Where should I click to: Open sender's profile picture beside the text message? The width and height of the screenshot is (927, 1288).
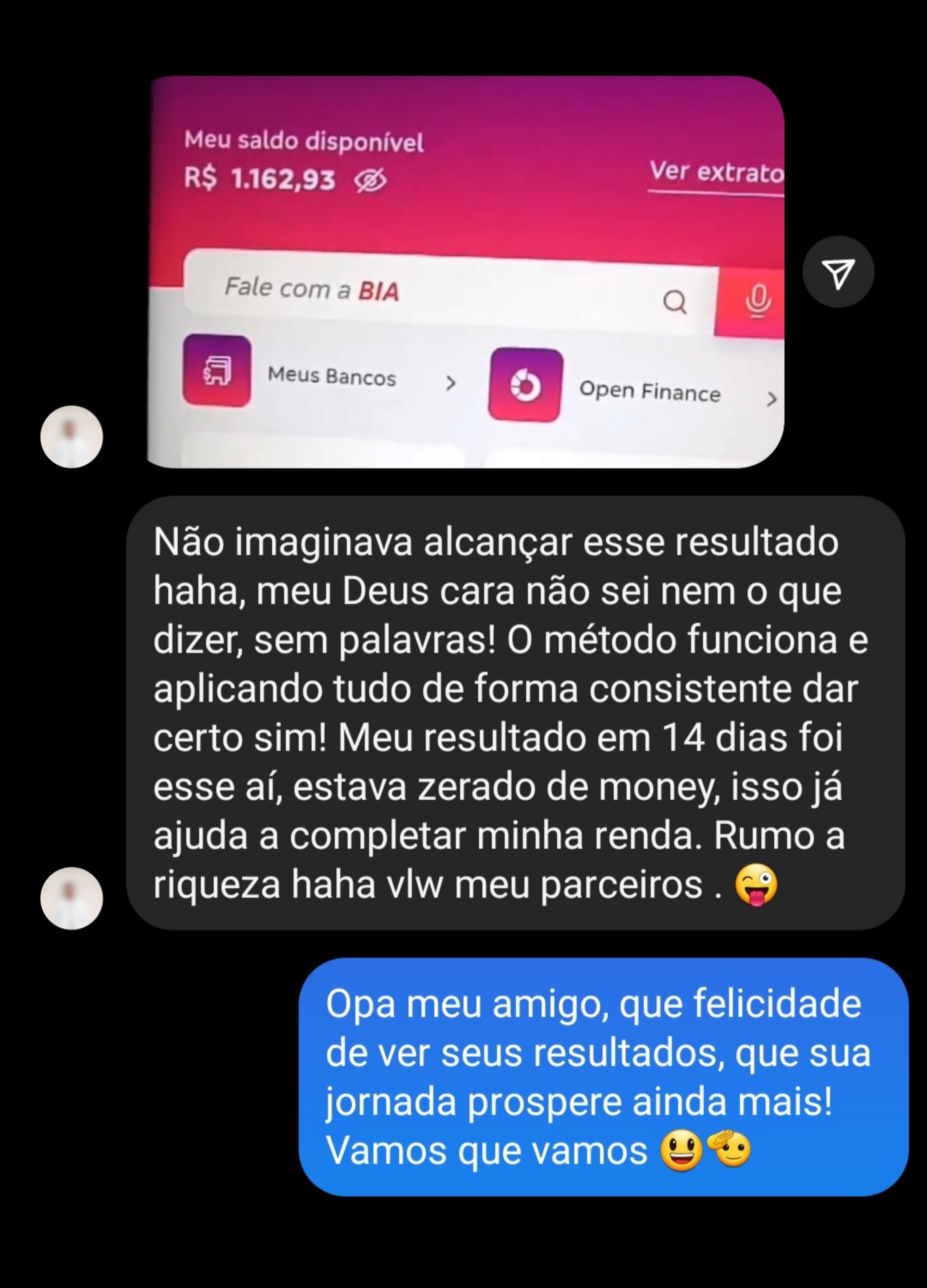point(71,898)
